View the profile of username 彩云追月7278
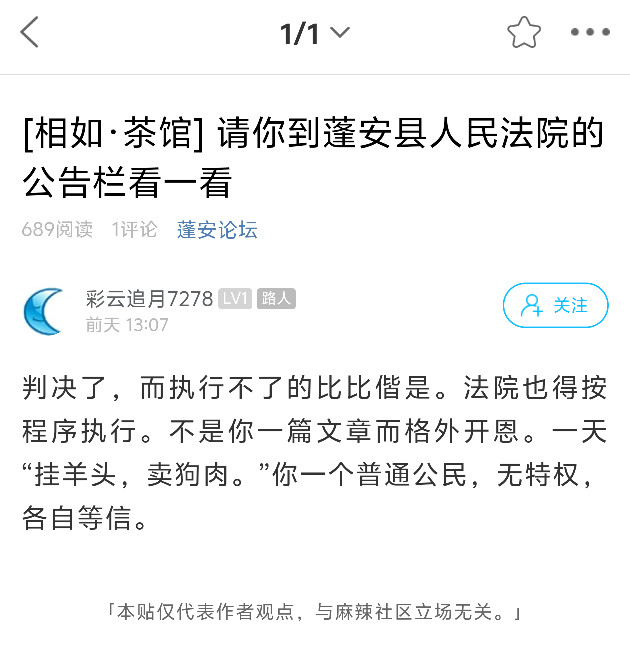Viewport: 630px width, 645px height. pos(149,298)
